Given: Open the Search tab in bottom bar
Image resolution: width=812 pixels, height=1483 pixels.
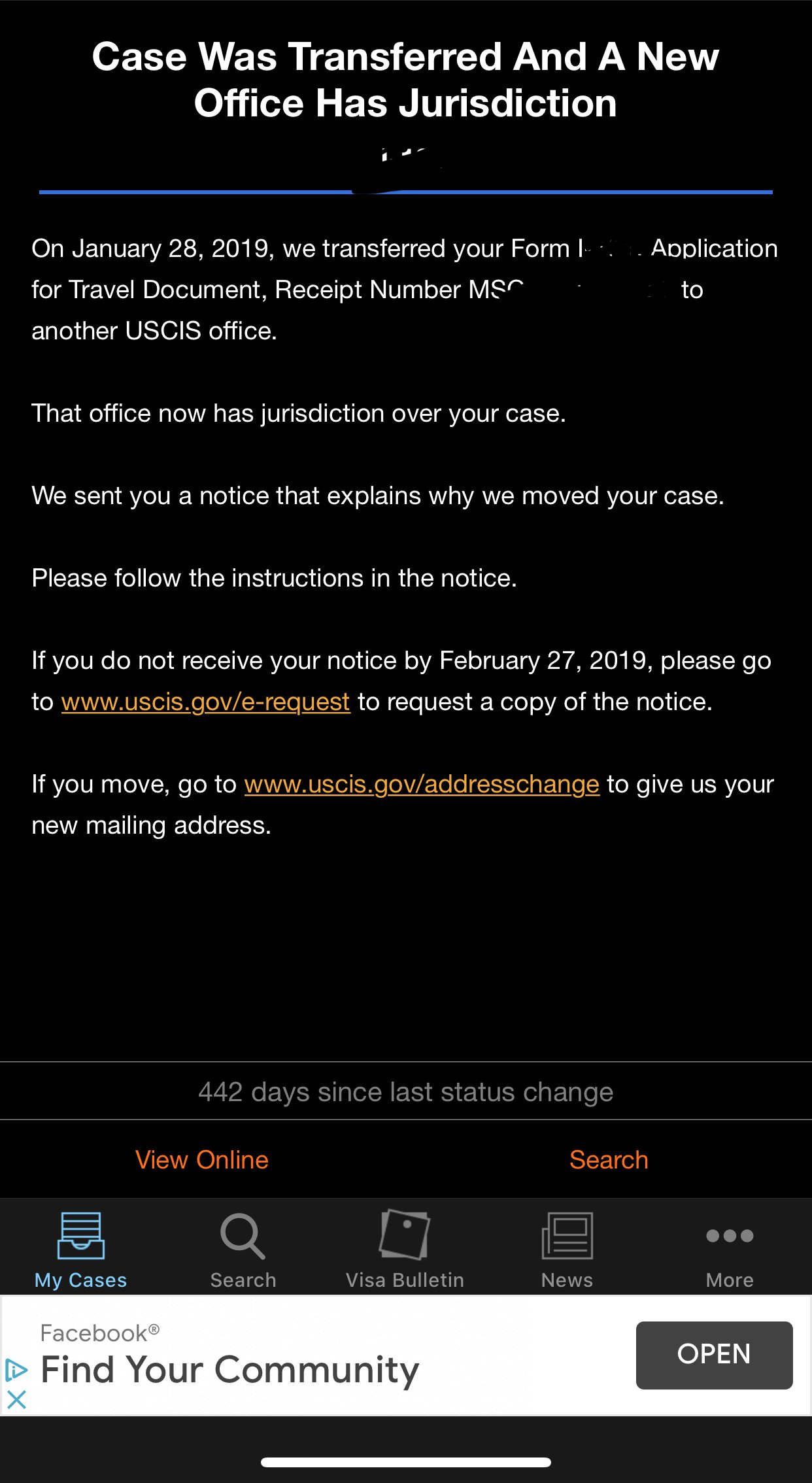Looking at the screenshot, I should [x=243, y=1248].
